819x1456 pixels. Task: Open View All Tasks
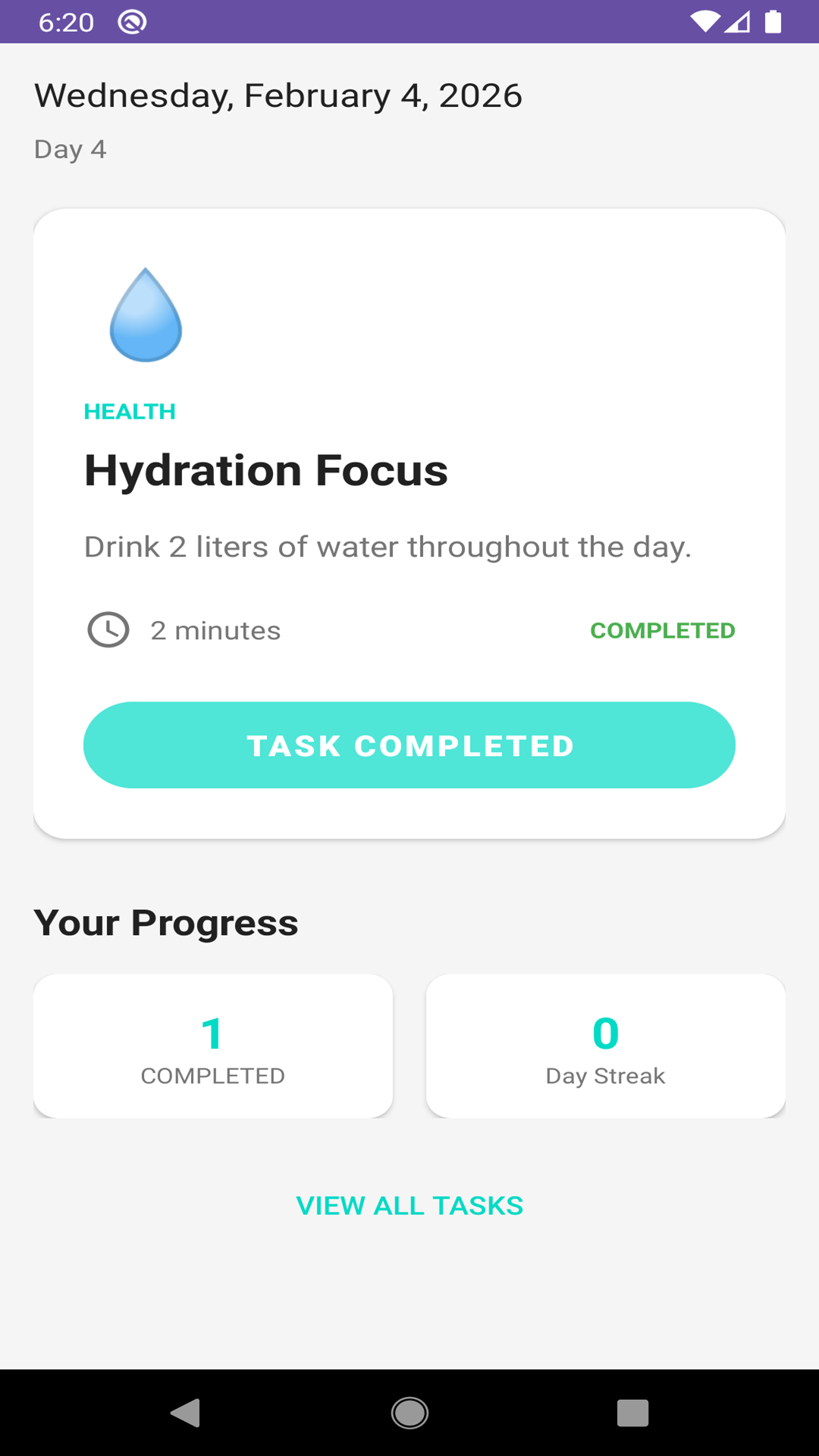409,1205
